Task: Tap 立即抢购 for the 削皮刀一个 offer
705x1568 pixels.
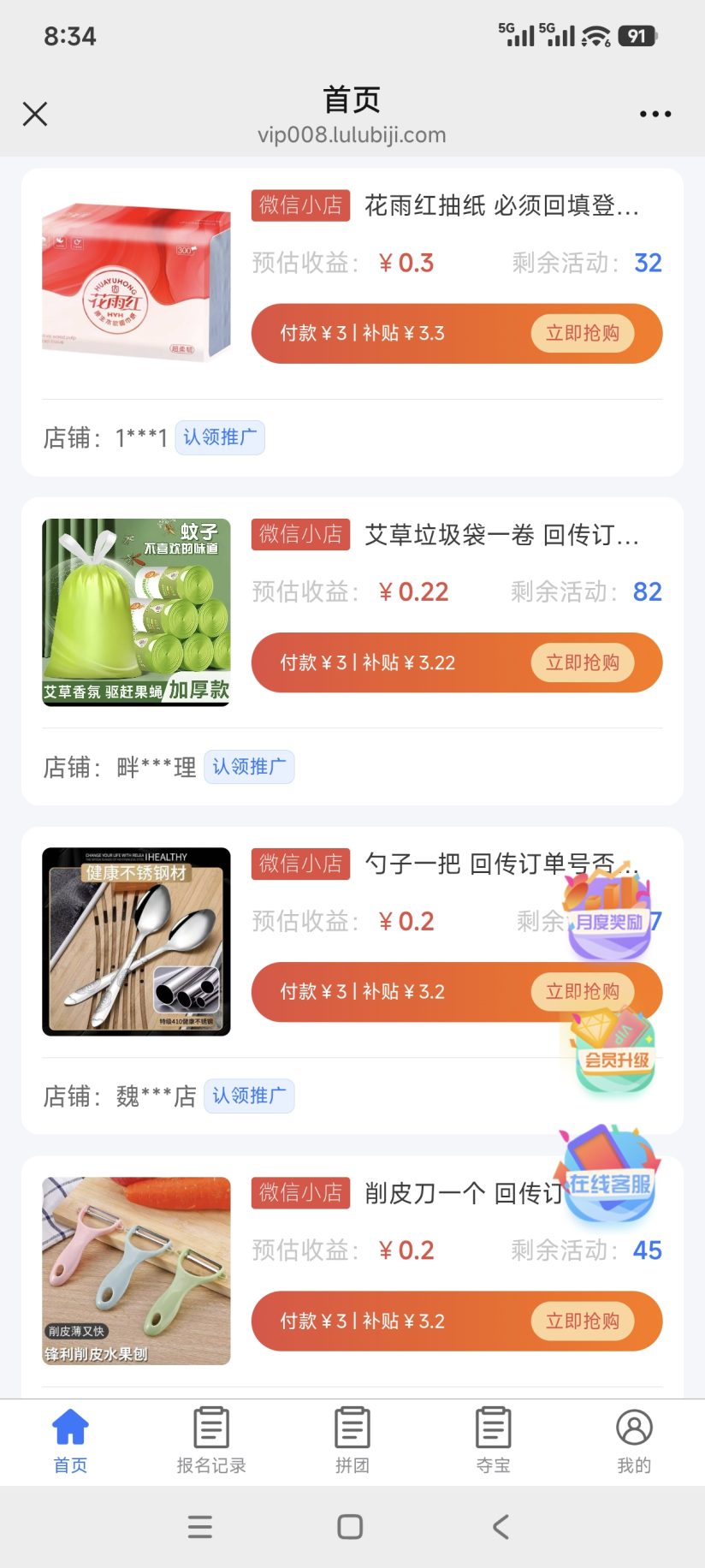Action: (x=583, y=1321)
